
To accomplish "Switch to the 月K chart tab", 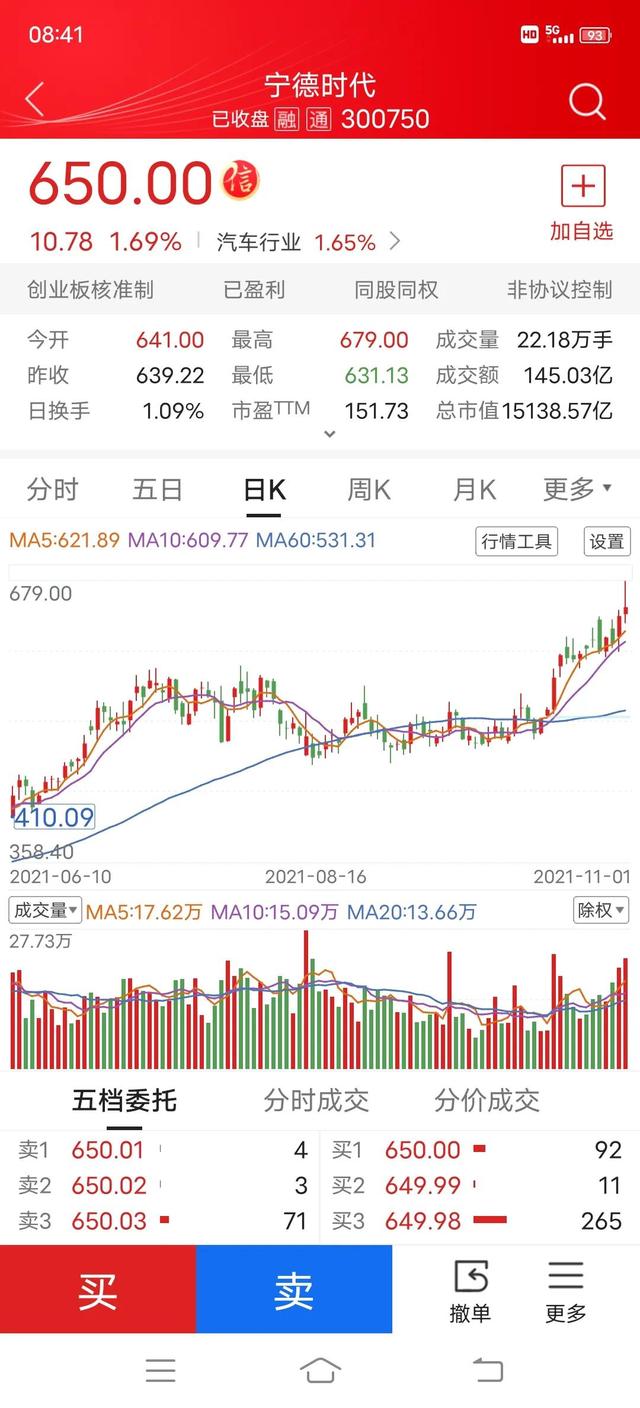I will [474, 489].
